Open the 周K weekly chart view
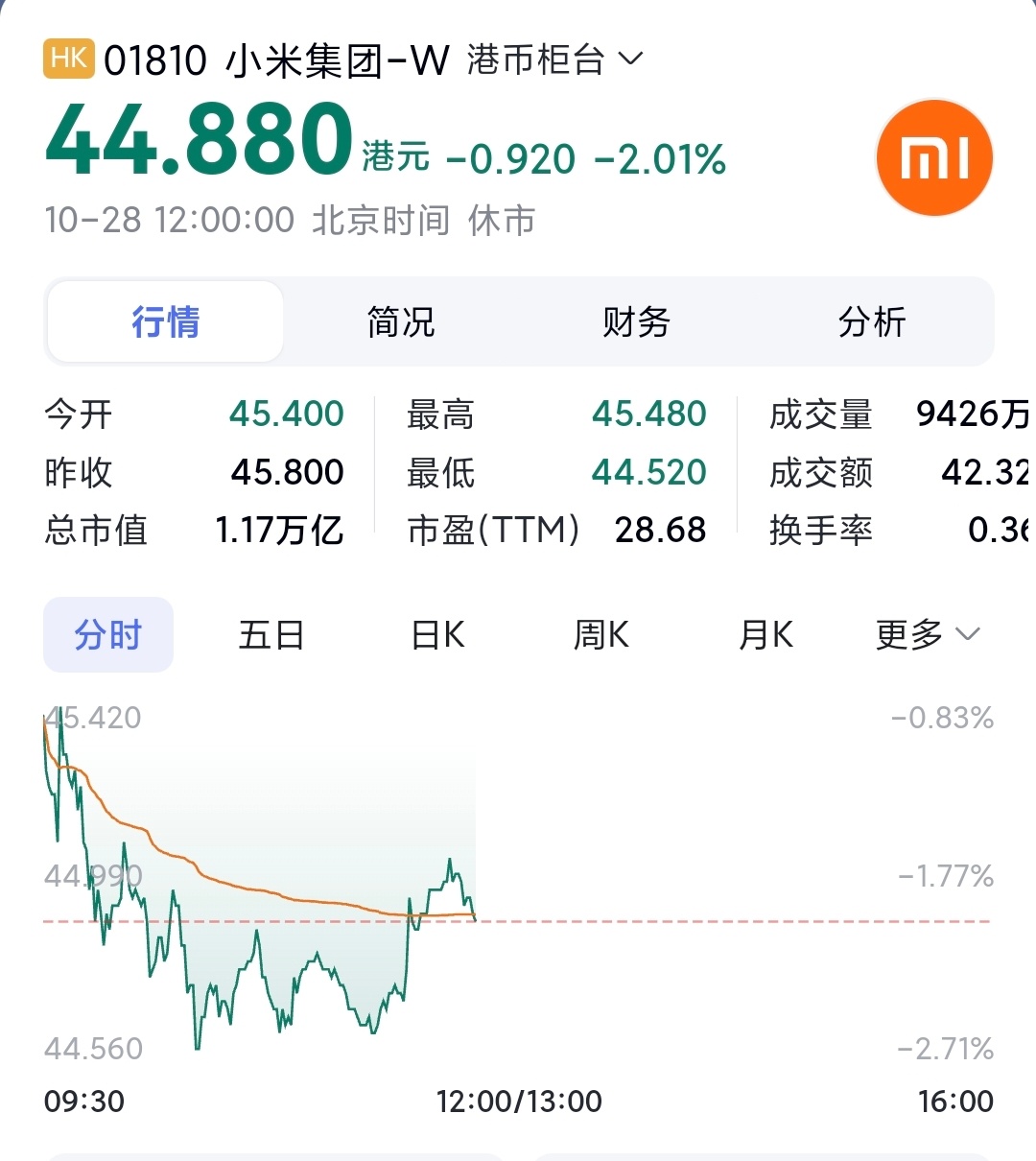 601,633
